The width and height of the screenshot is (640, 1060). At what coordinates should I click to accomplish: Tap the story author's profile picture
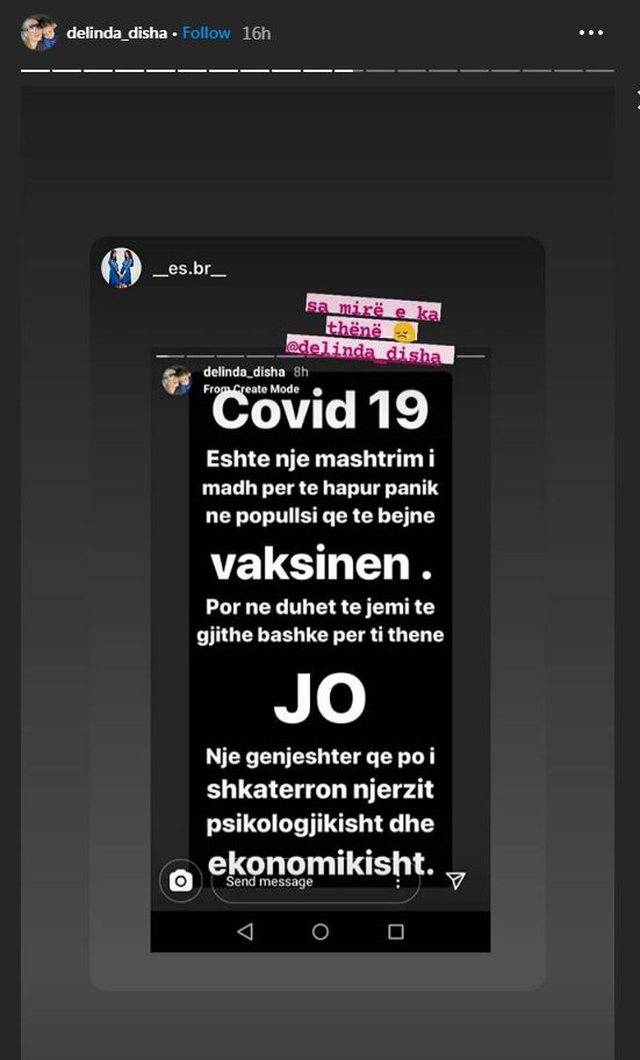[x=38, y=33]
